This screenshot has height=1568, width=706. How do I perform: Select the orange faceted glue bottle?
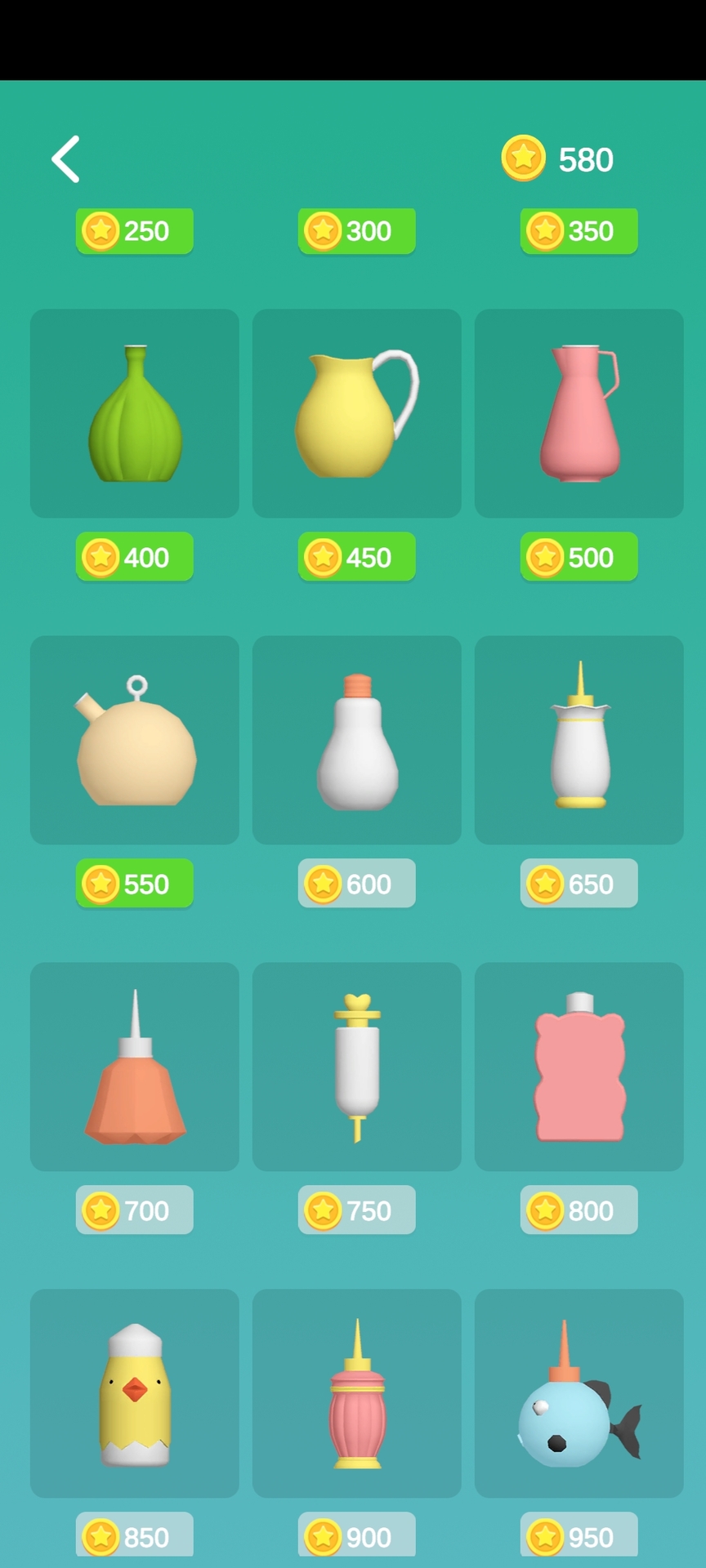(135, 1067)
